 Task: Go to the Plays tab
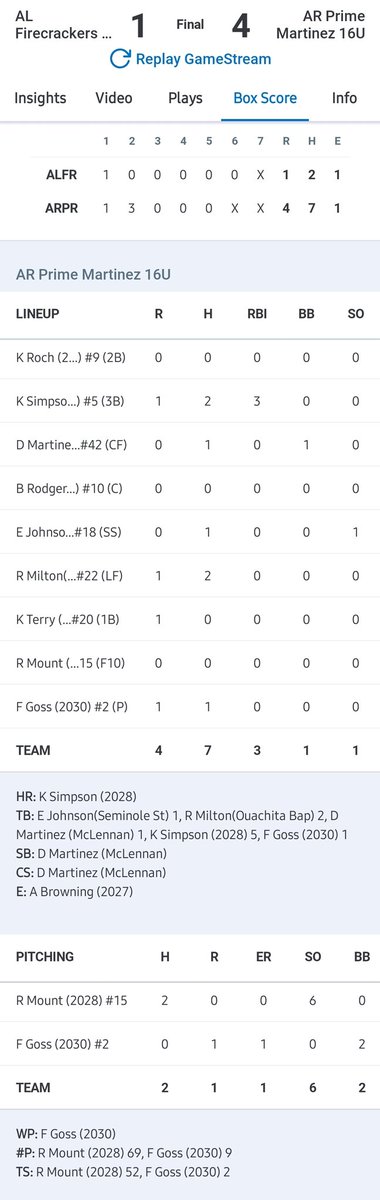(x=185, y=98)
